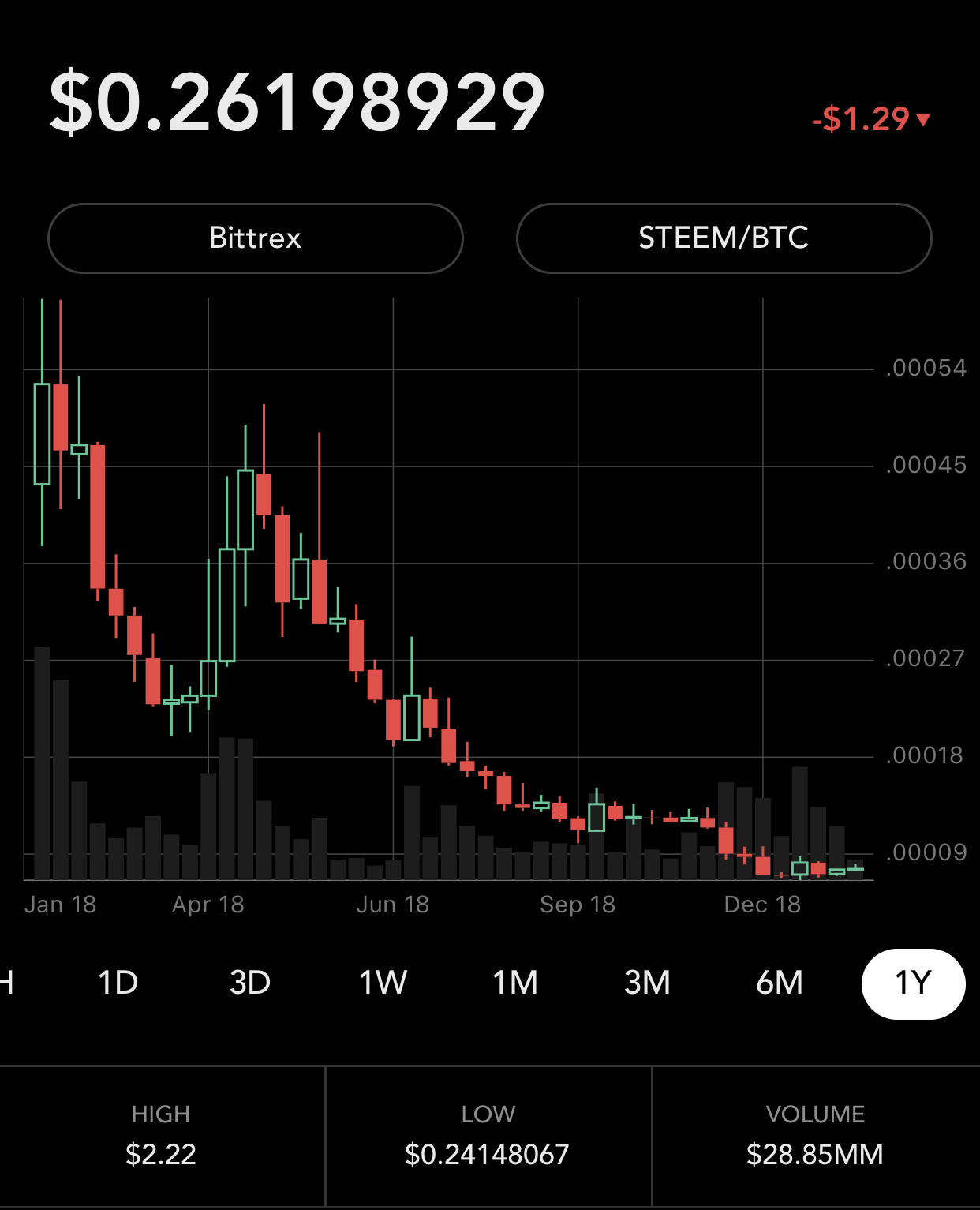980x1210 pixels.
Task: Select the 3D chart range
Action: coord(250,983)
